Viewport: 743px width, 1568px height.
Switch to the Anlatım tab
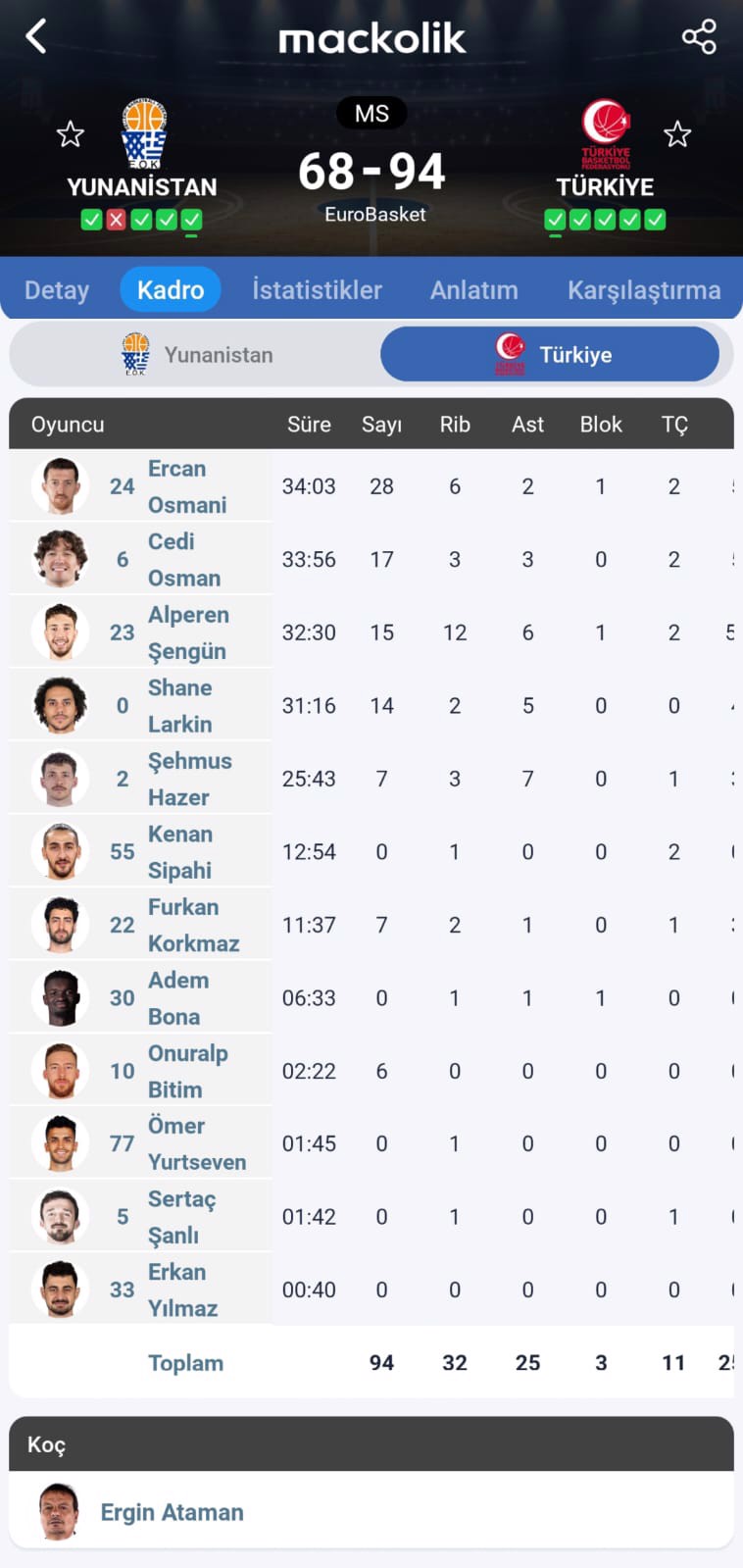tap(473, 290)
